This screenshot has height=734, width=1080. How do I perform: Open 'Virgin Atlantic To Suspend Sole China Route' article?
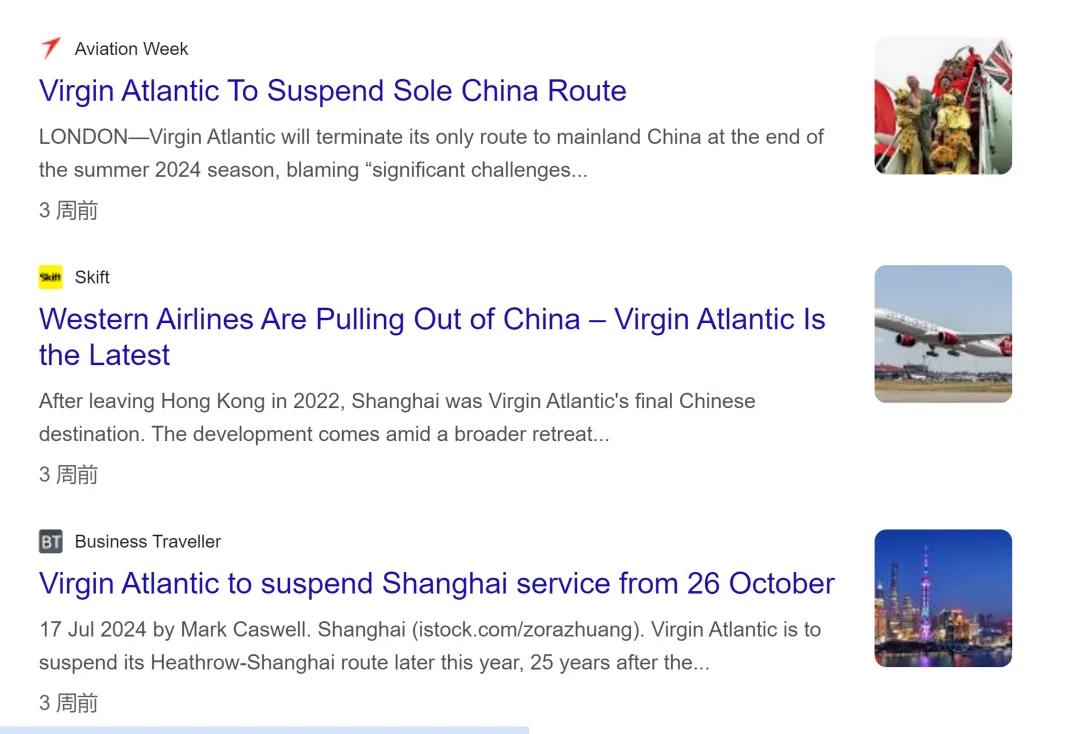click(332, 91)
